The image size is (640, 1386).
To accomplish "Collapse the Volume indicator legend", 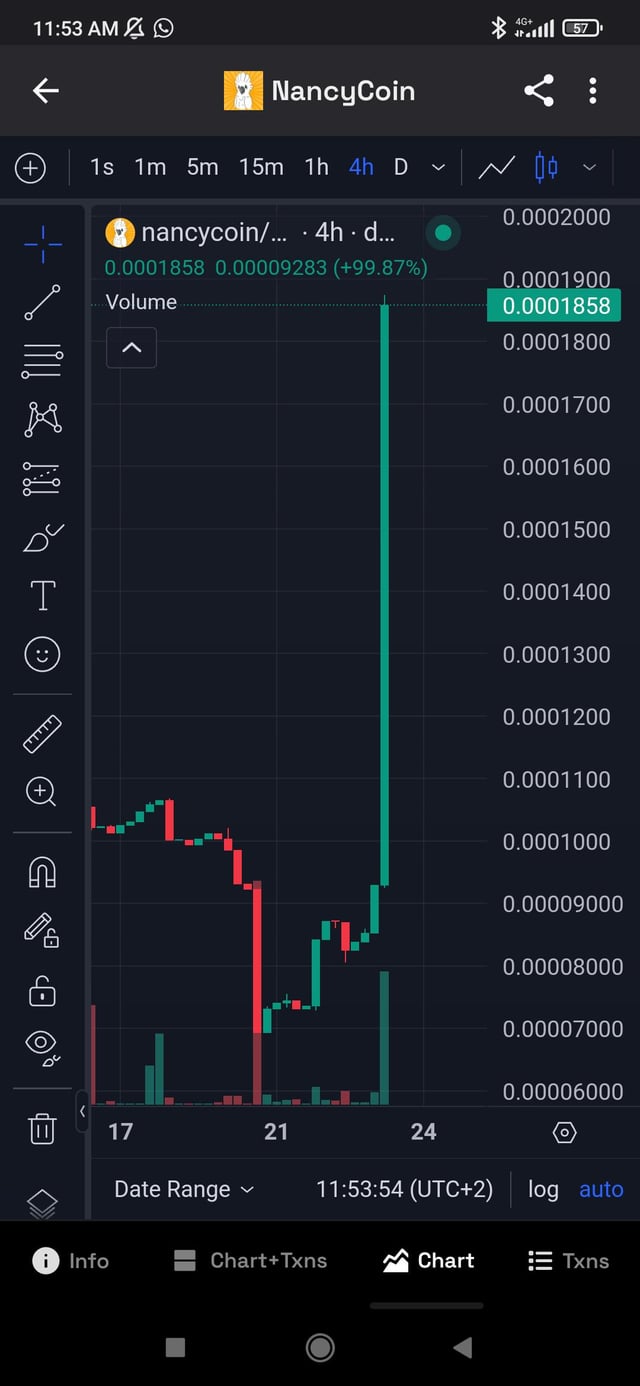I will (131, 348).
